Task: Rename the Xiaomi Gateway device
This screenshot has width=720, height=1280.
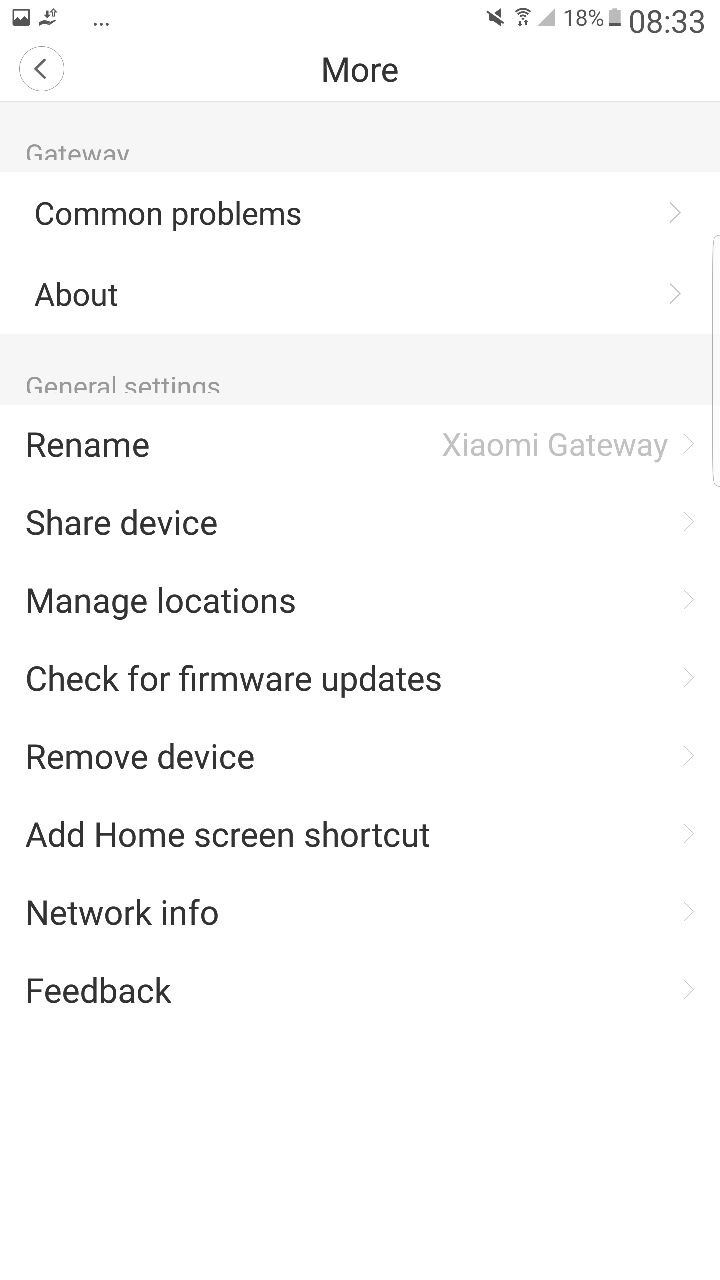Action: click(x=360, y=445)
